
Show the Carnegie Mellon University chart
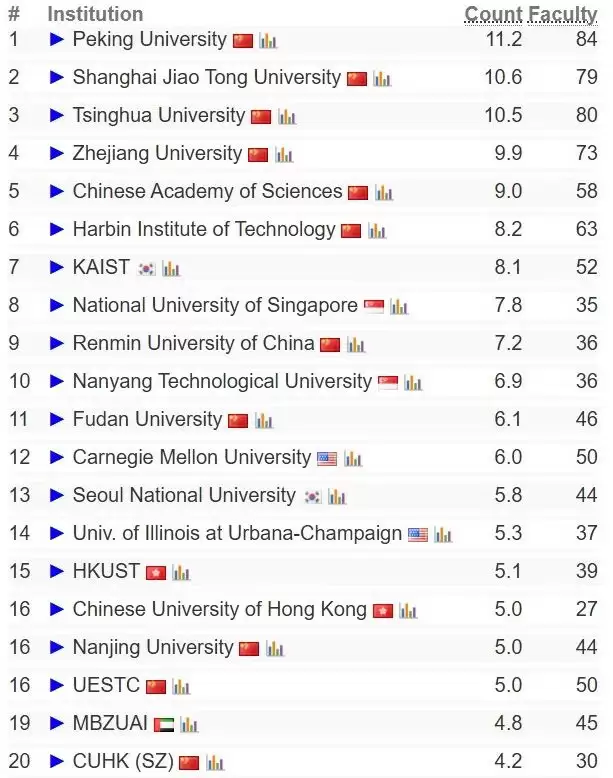coord(352,459)
